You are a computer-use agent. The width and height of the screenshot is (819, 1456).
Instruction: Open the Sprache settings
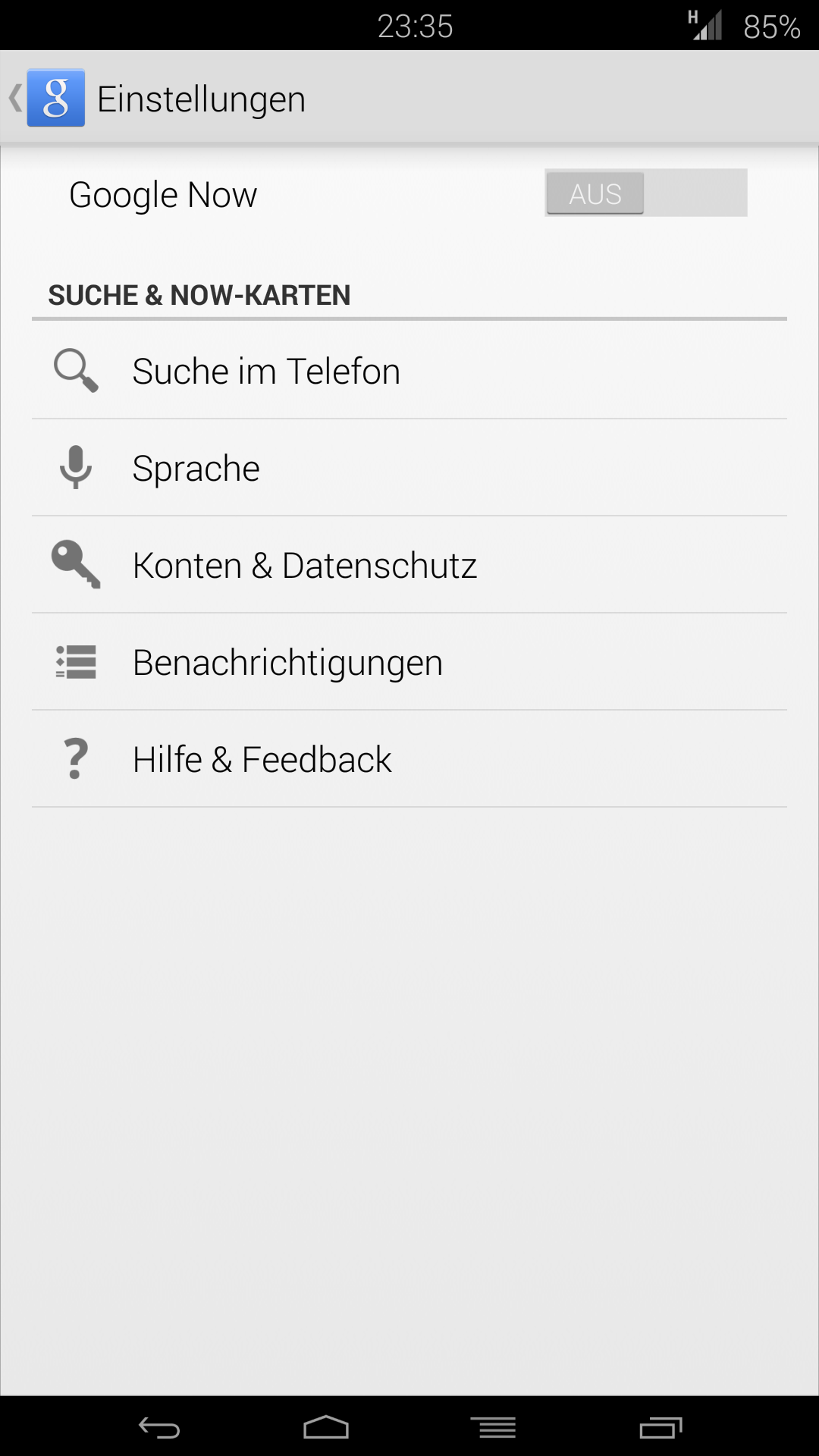tap(409, 468)
